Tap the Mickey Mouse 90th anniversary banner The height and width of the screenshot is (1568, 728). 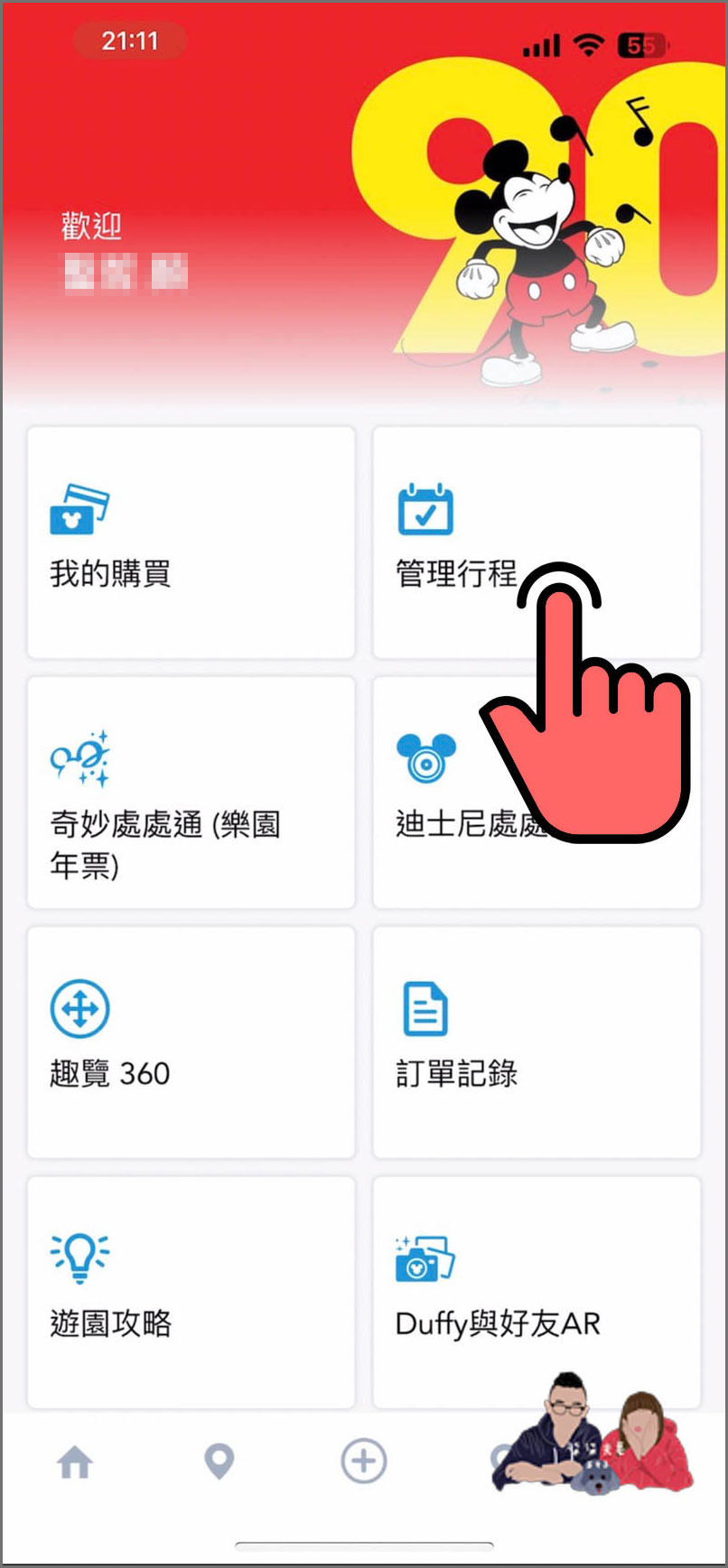coord(533,235)
